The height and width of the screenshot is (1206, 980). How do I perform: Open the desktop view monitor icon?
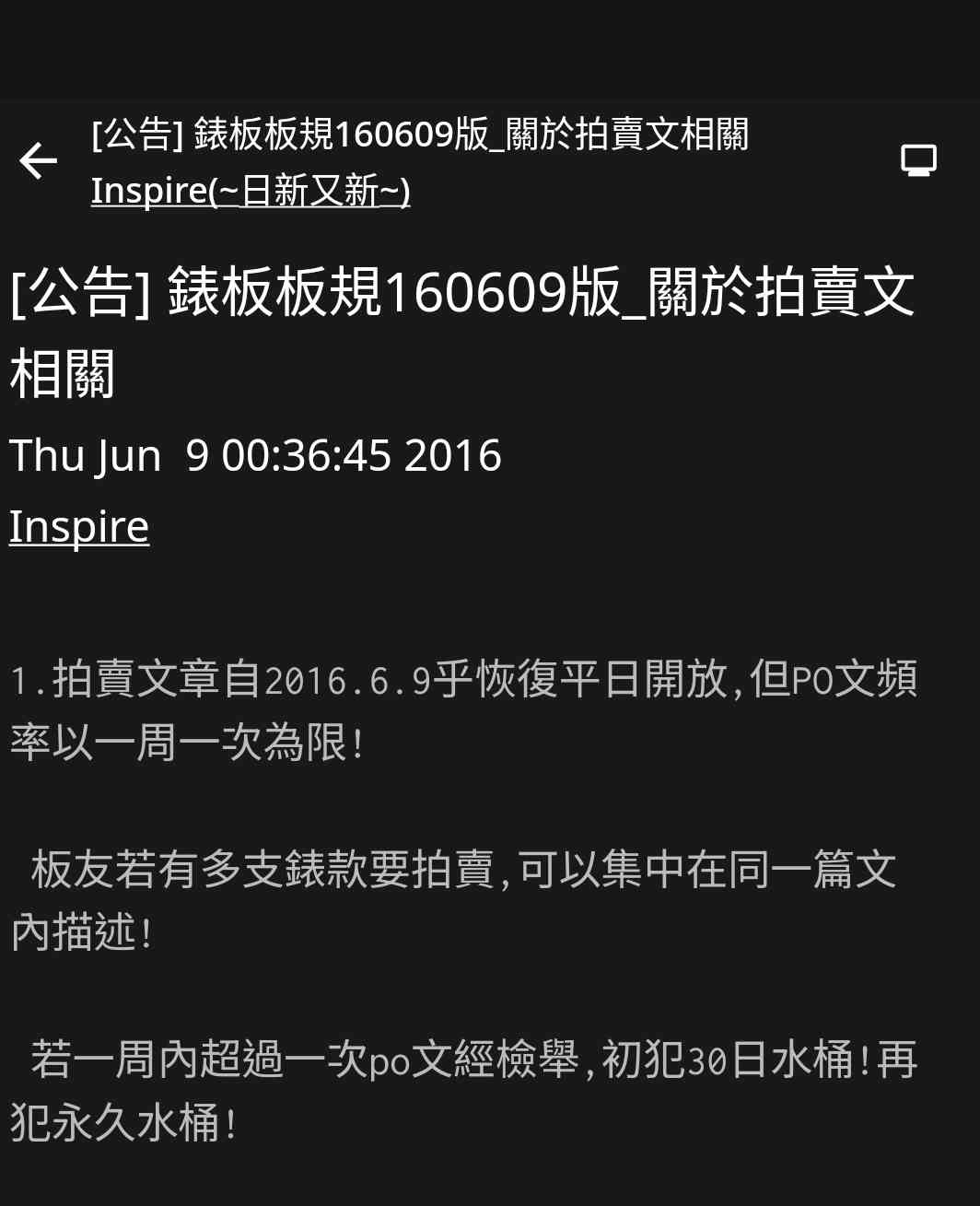coord(918,160)
